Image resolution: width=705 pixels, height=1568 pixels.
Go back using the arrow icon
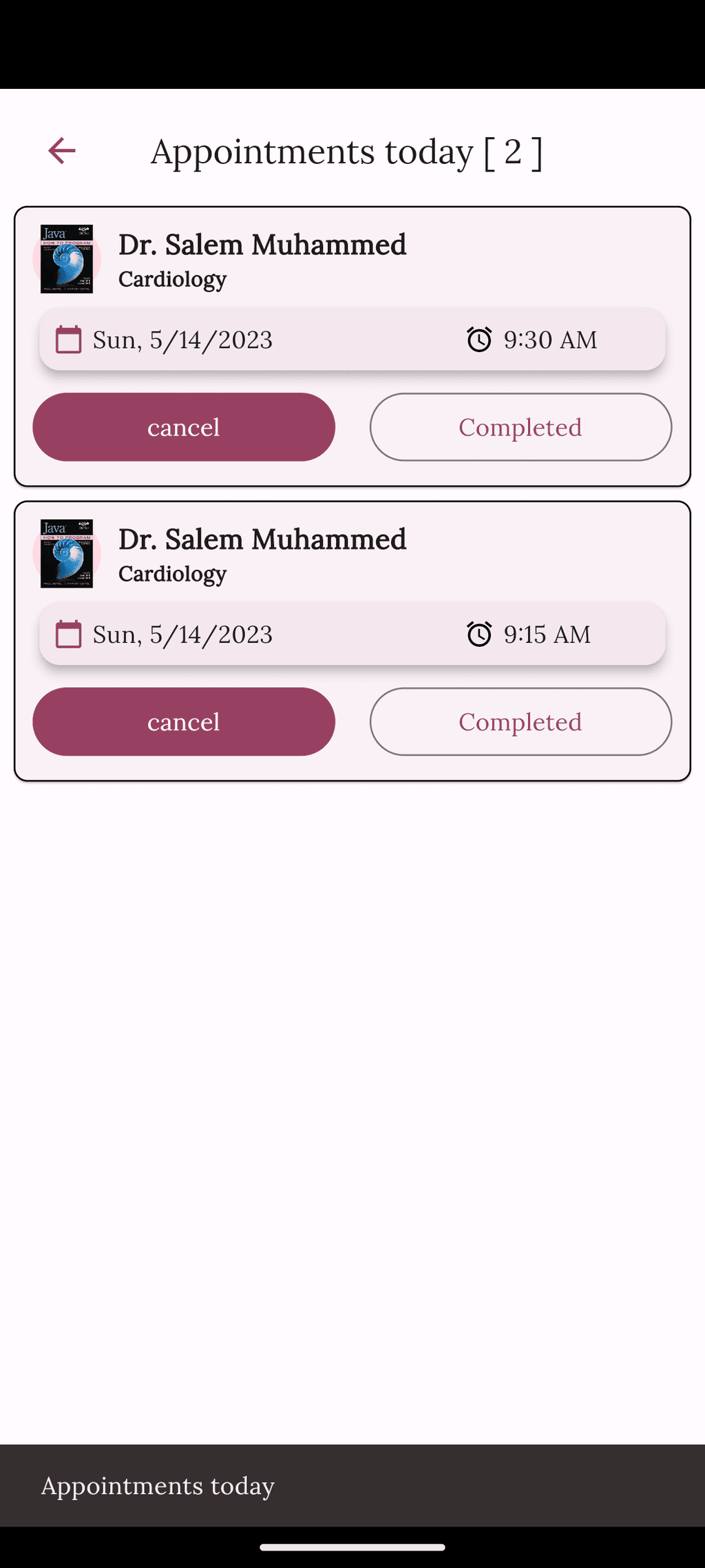pyautogui.click(x=61, y=151)
